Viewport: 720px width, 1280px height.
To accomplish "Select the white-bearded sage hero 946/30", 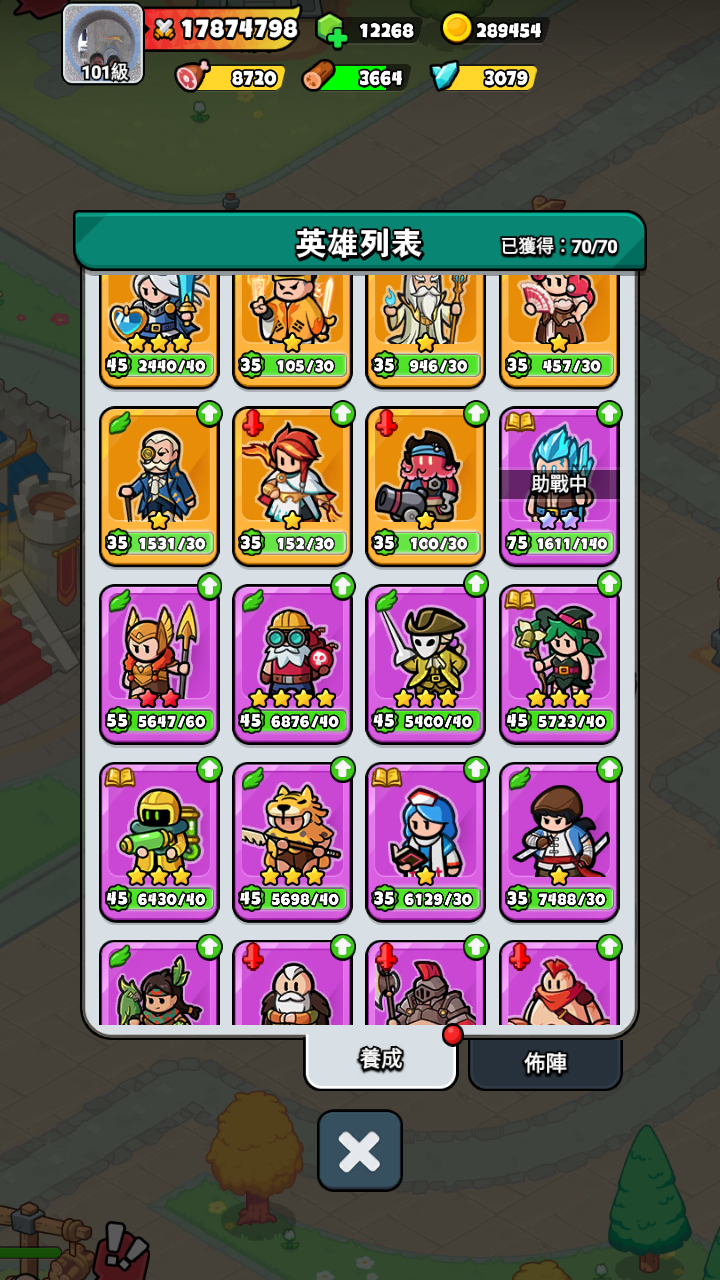I will [x=425, y=325].
